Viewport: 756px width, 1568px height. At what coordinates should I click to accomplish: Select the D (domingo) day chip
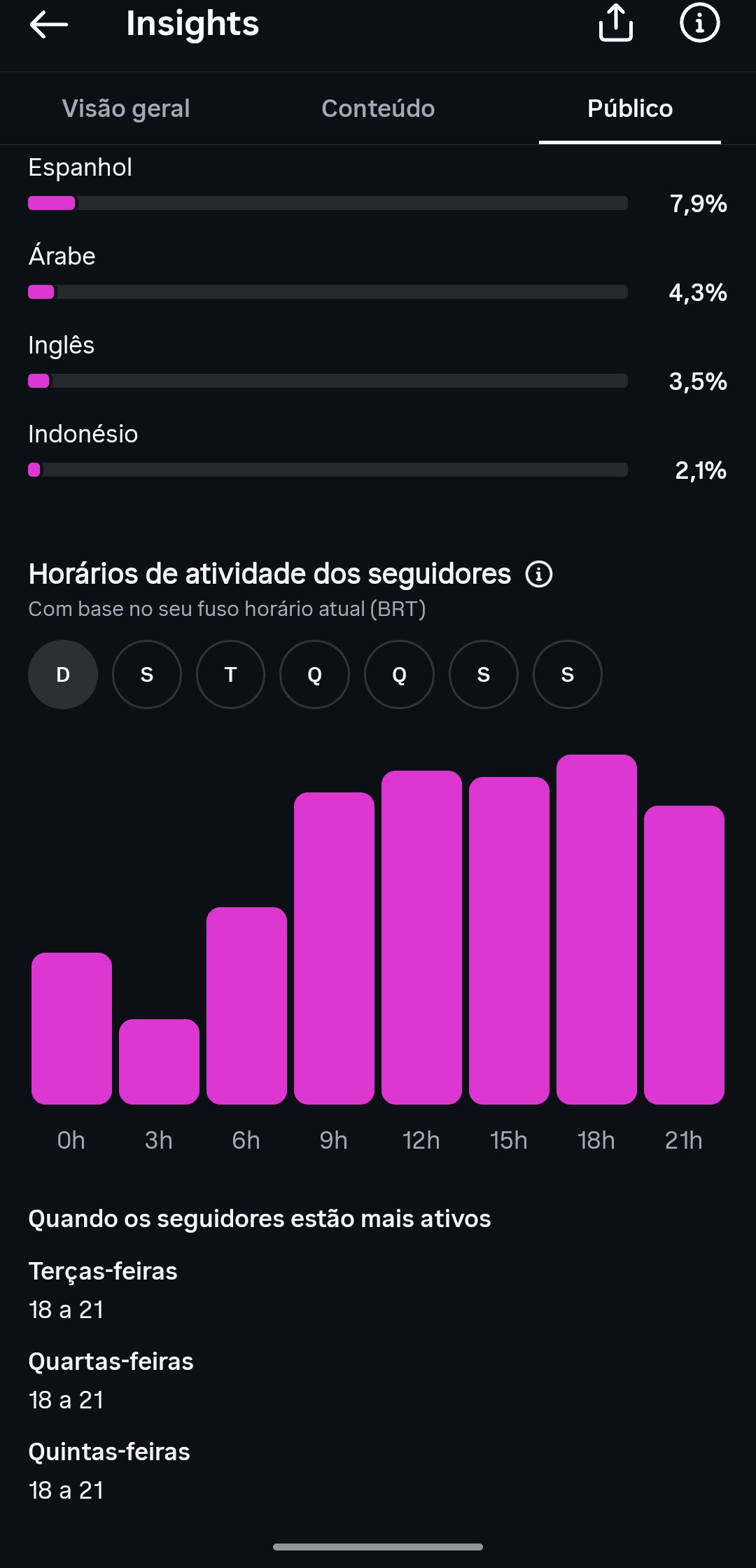pos(63,674)
